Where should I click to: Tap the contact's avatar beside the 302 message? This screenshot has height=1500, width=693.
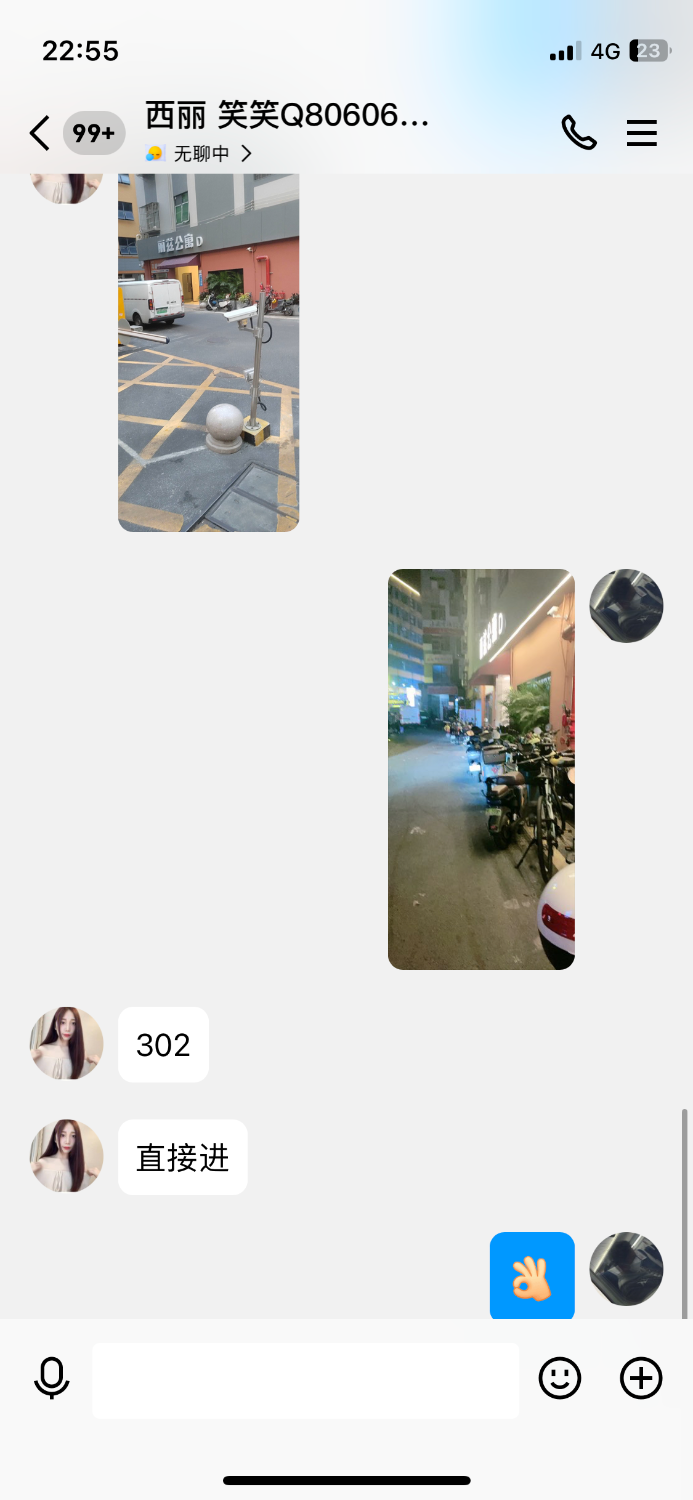(x=66, y=1043)
